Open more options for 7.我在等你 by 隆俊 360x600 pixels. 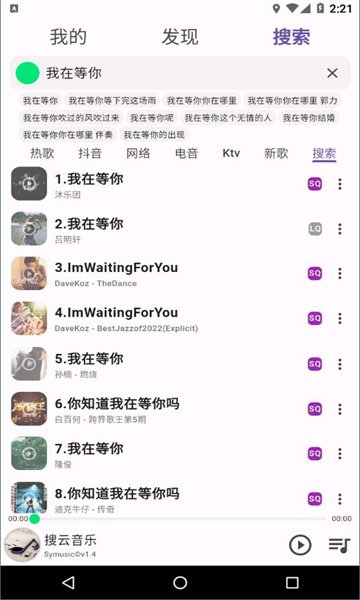pos(339,454)
